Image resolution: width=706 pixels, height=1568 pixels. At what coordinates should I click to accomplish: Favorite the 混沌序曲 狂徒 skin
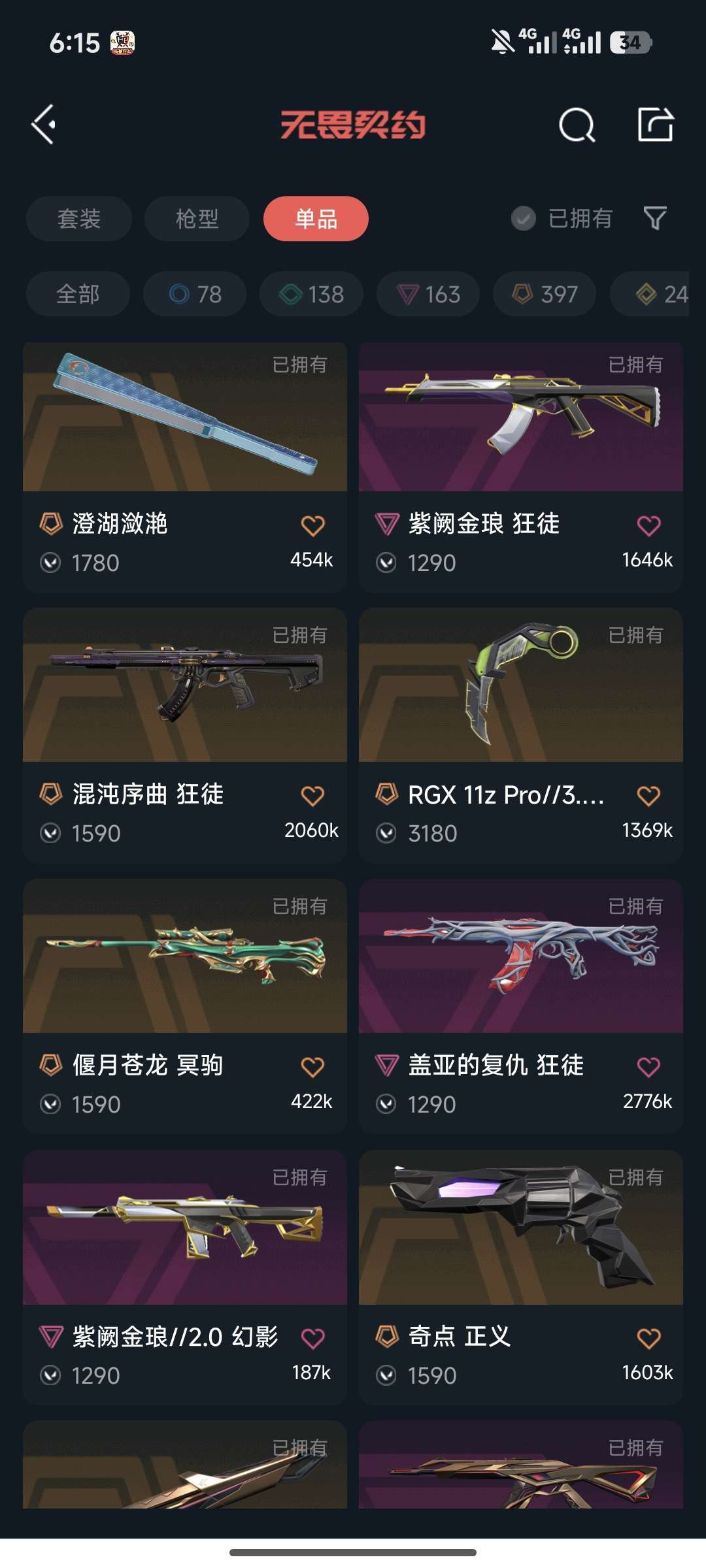[x=314, y=796]
